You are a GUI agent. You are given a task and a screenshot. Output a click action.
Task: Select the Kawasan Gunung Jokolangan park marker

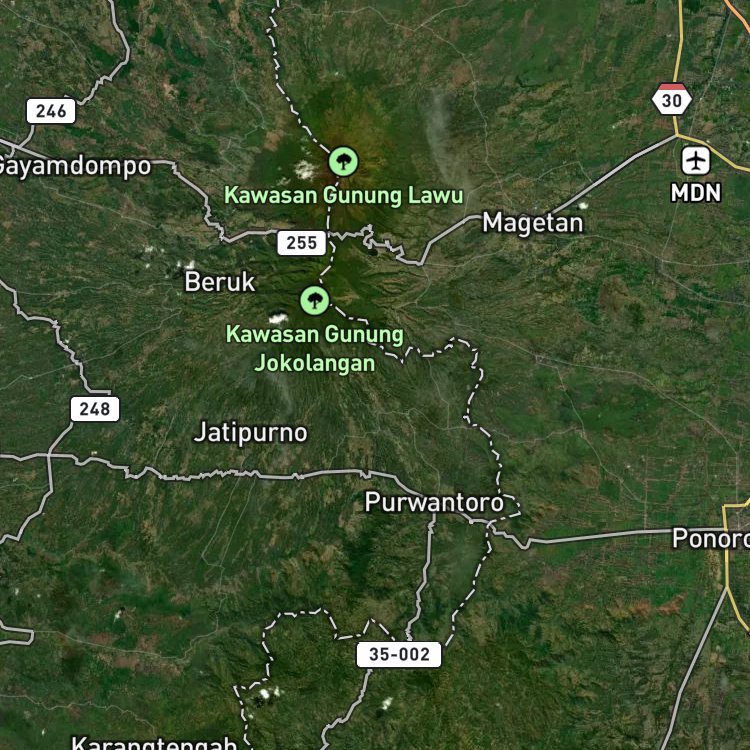pos(315,300)
